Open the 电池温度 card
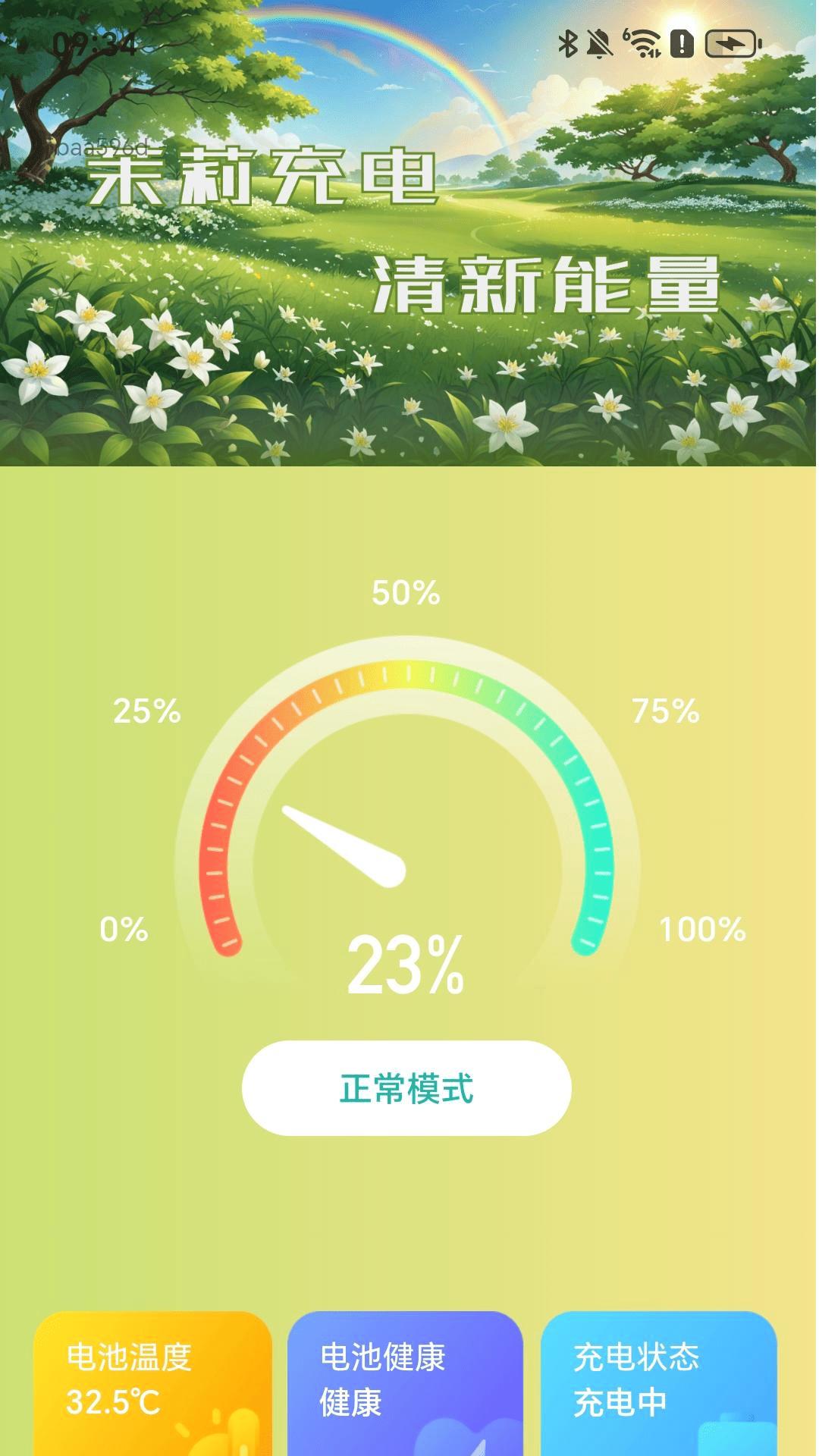The width and height of the screenshot is (819, 1456). pyautogui.click(x=152, y=1383)
